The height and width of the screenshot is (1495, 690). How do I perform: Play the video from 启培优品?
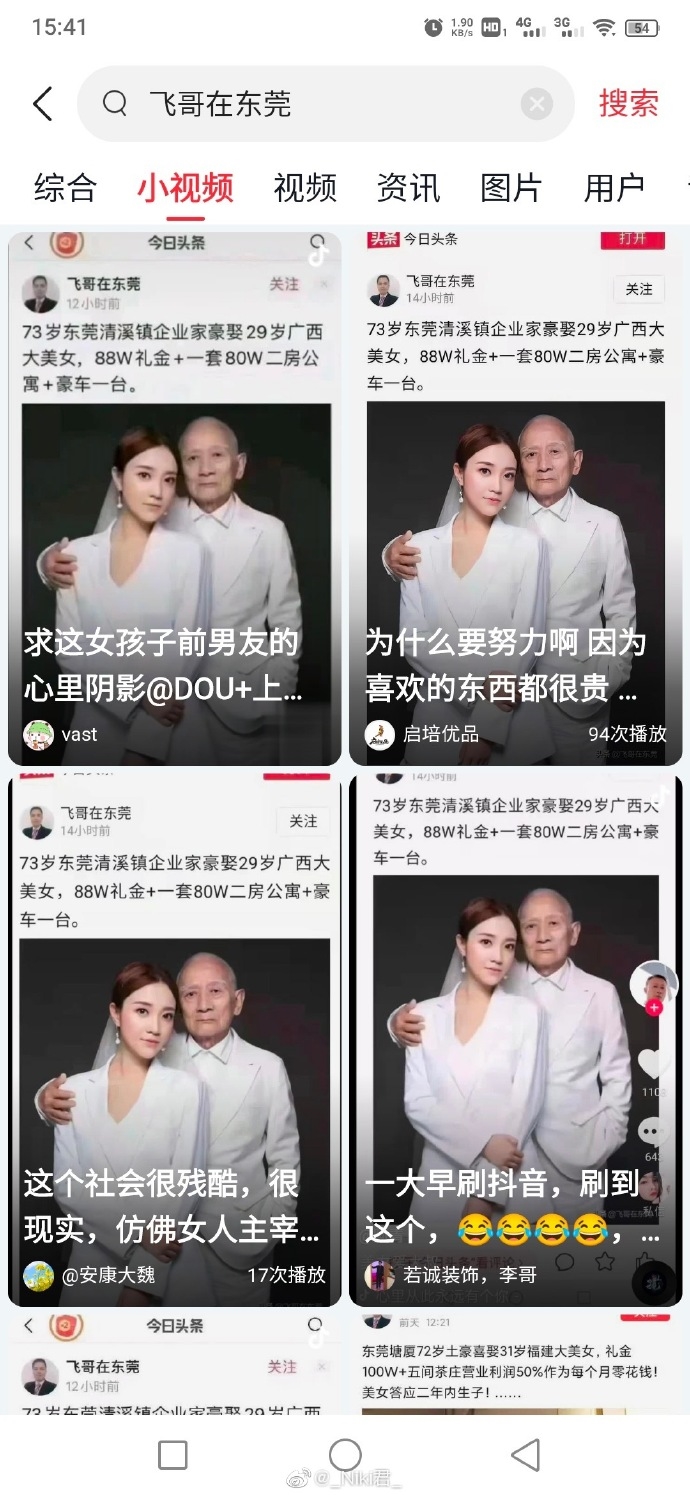tap(515, 500)
